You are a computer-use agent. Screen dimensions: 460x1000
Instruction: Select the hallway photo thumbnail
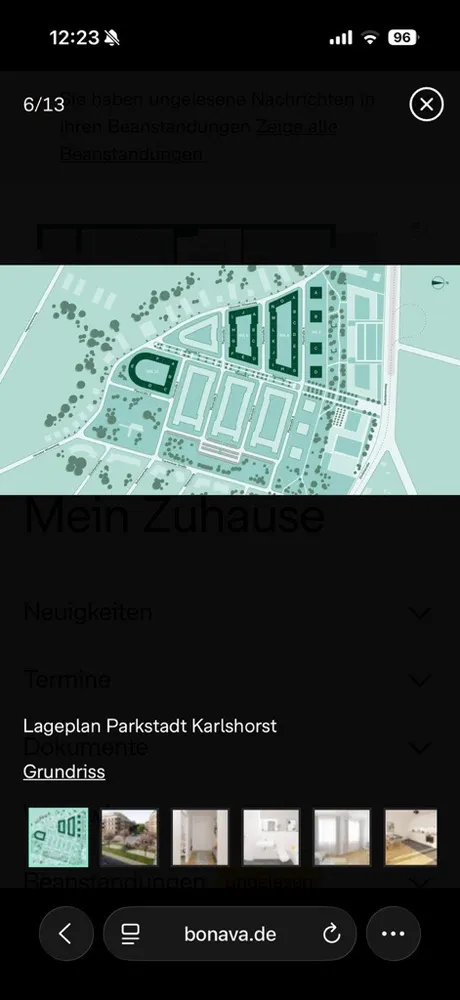click(x=200, y=837)
